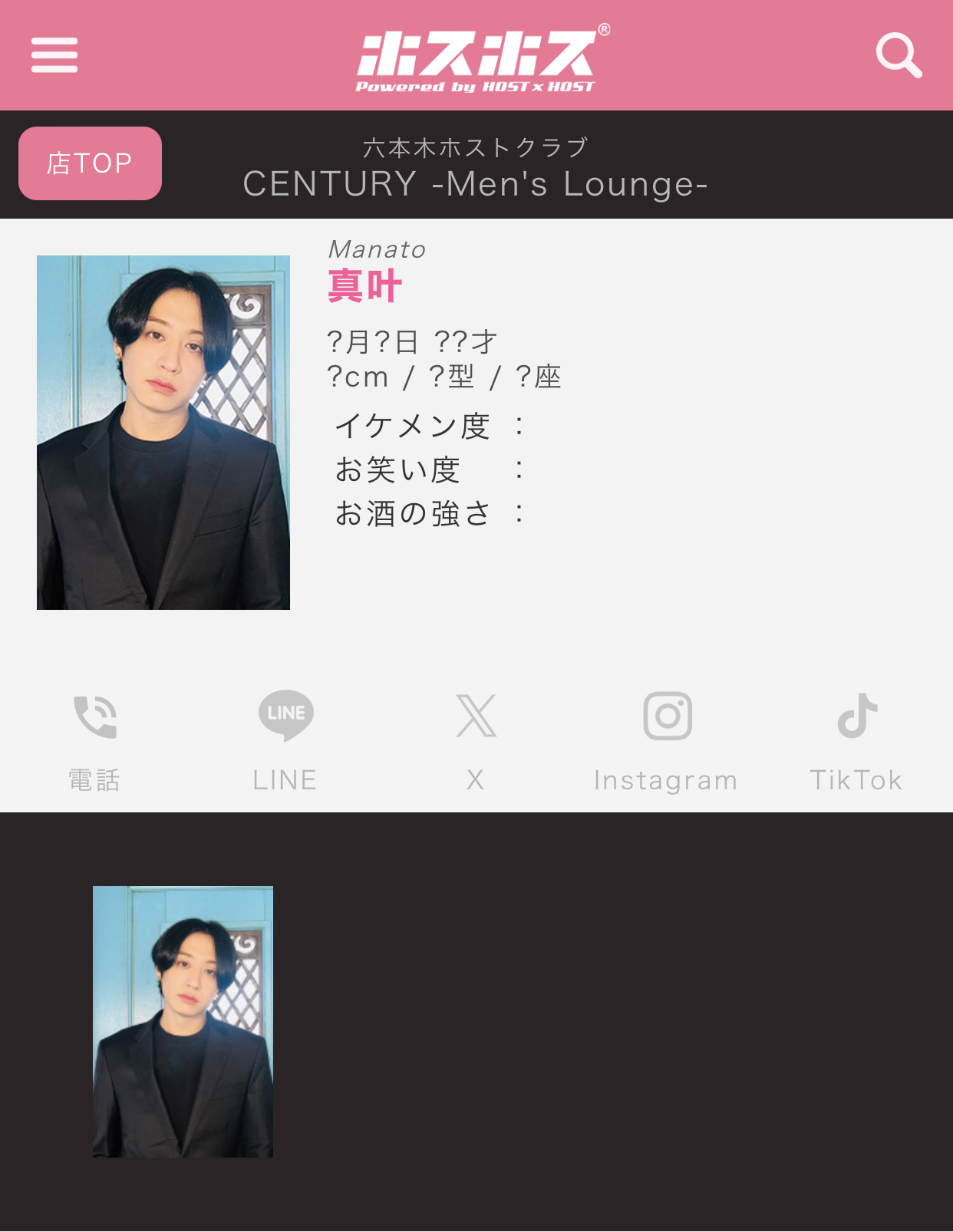Open the hamburger menu
953x1232 pixels.
(x=54, y=55)
